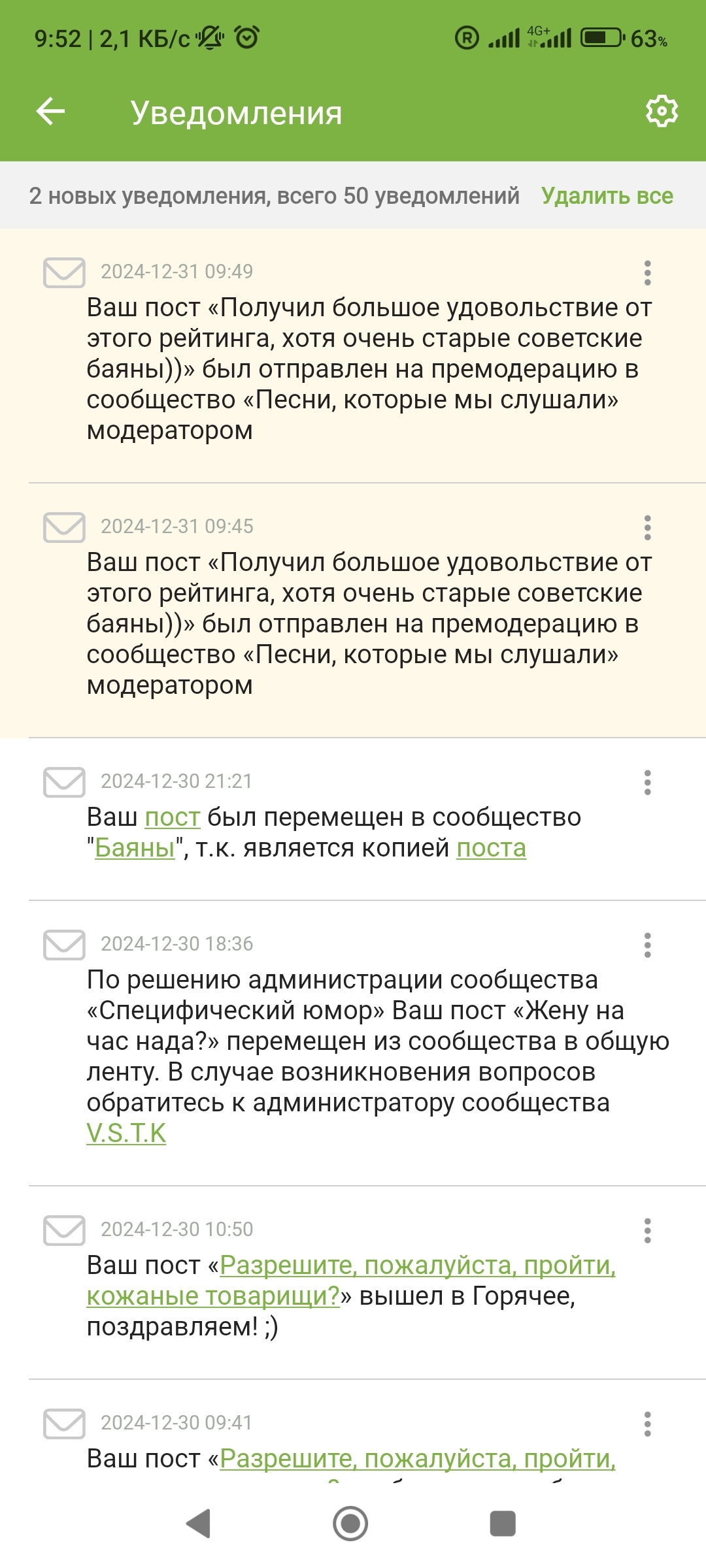706x1568 pixels.
Task: Open the original "поста" link
Action: click(491, 848)
